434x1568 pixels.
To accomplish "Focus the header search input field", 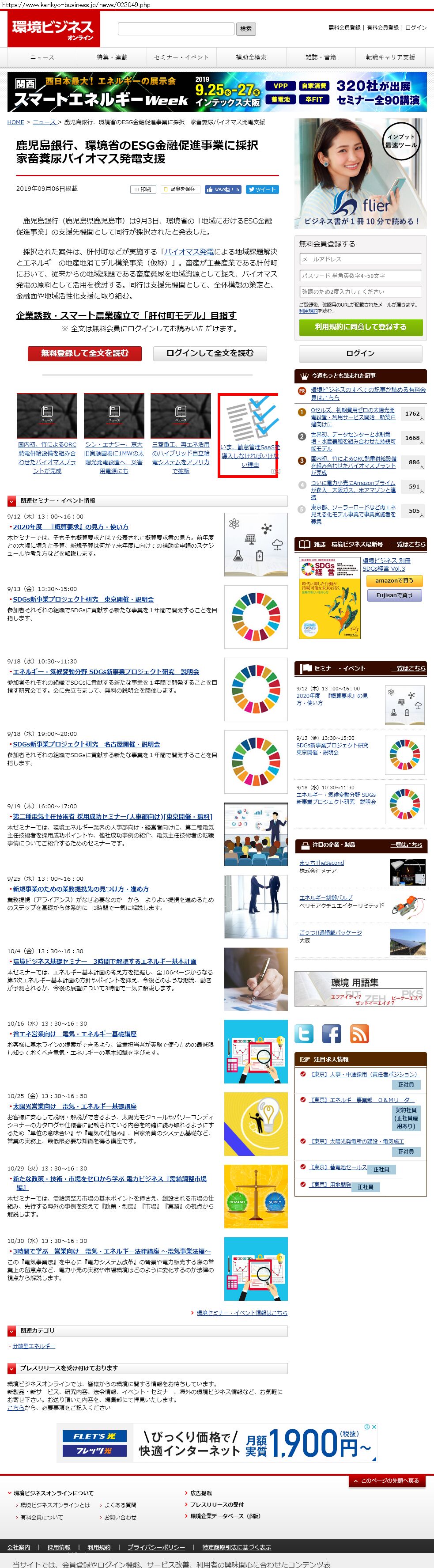I will (x=175, y=29).
